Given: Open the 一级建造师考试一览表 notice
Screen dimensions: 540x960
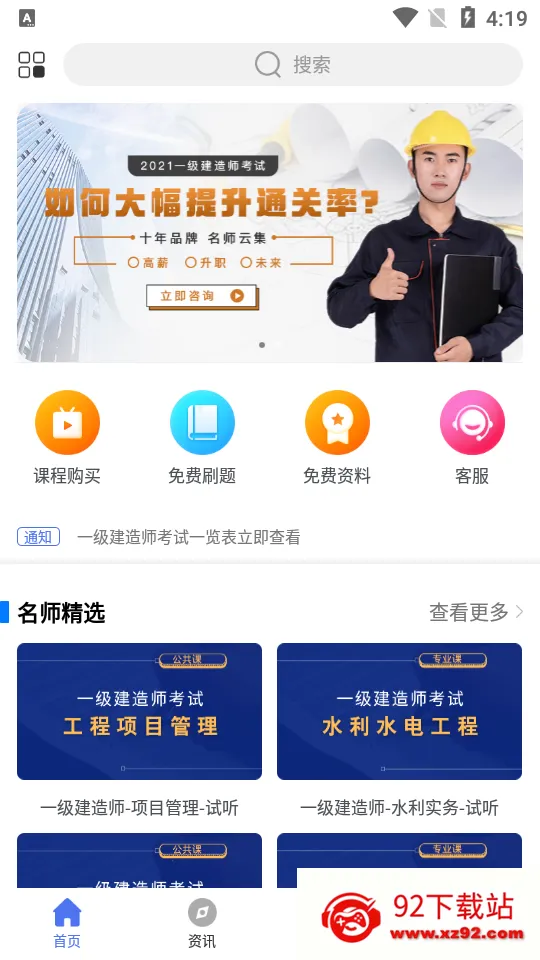Looking at the screenshot, I should click(189, 538).
